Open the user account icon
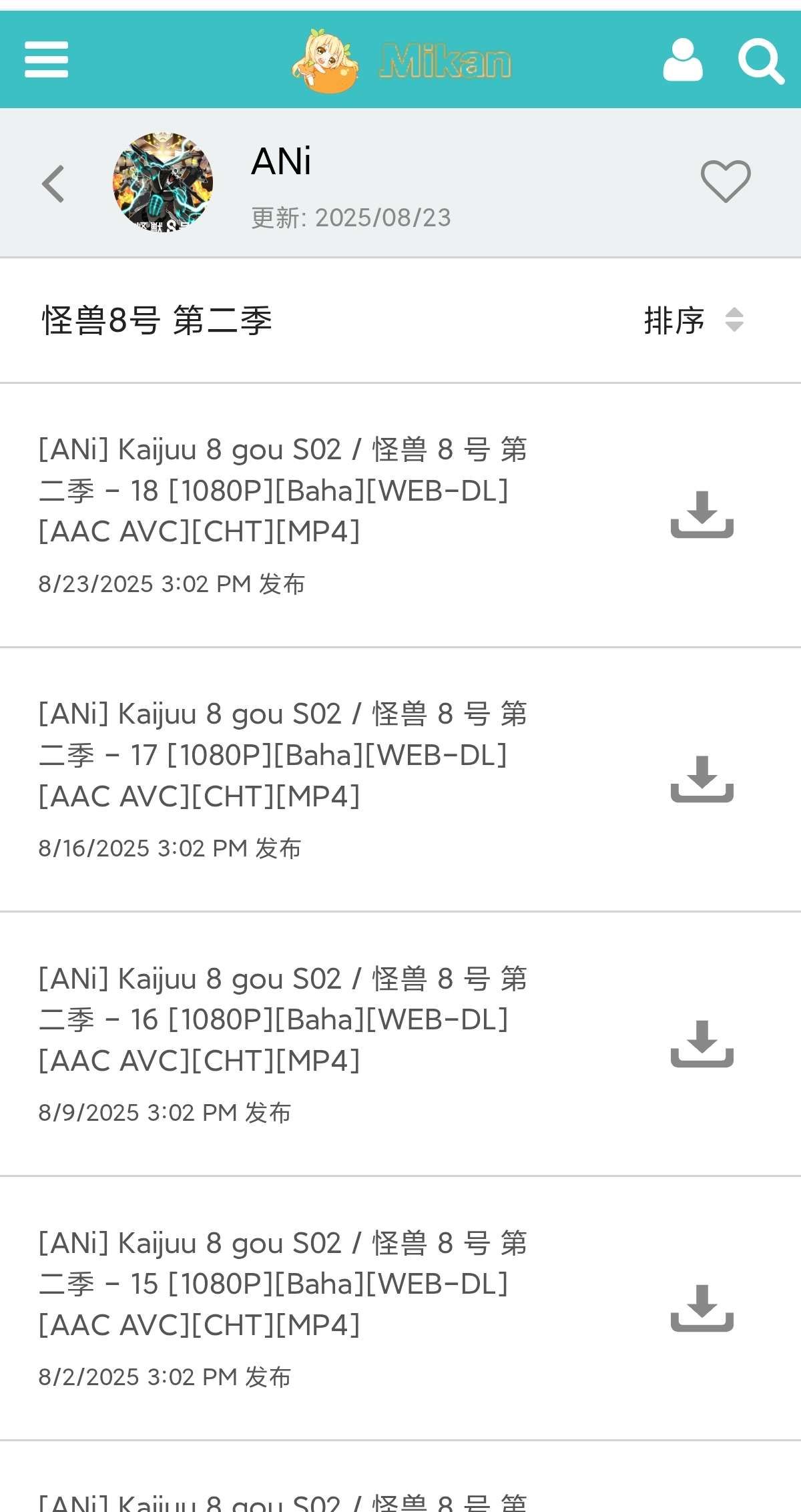The width and height of the screenshot is (801, 1512). (683, 60)
